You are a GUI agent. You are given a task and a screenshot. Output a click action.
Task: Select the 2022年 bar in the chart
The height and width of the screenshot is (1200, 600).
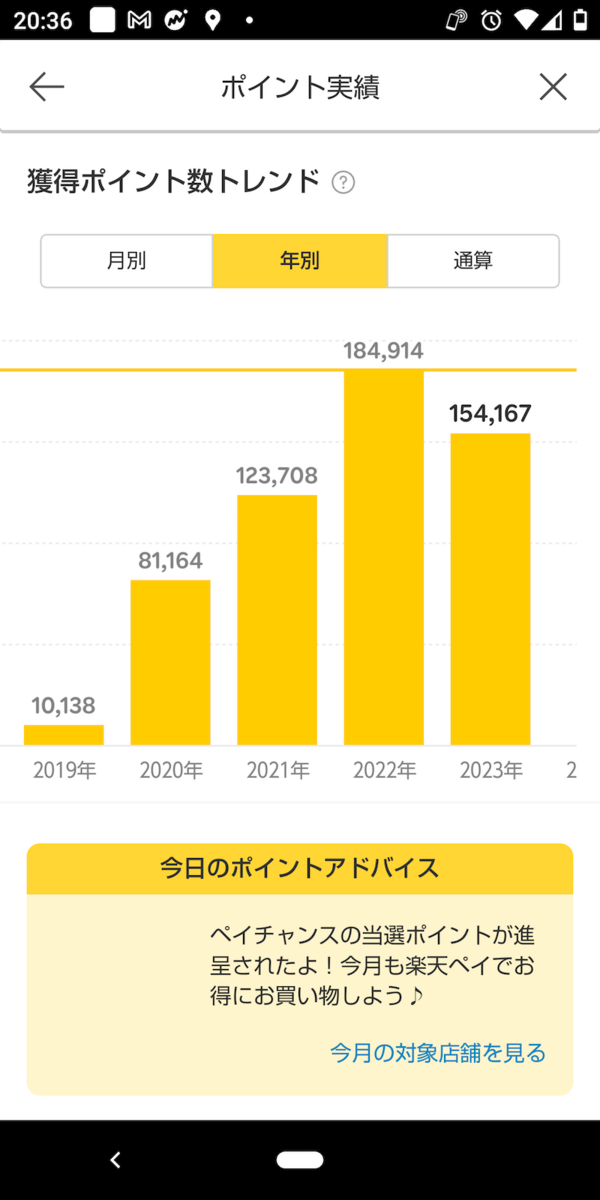[x=384, y=557]
